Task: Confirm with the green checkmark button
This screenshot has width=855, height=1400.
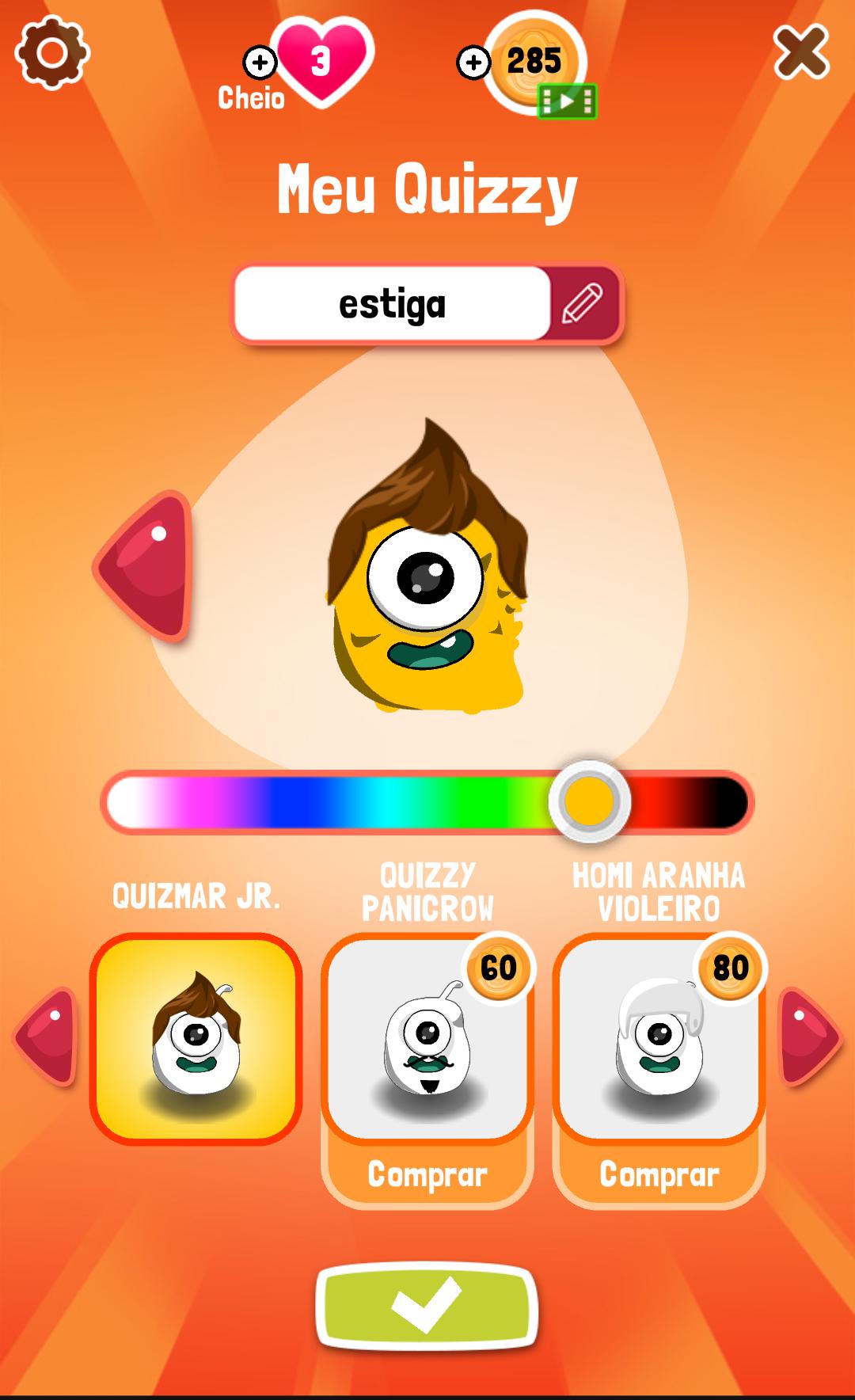Action: pyautogui.click(x=427, y=1304)
